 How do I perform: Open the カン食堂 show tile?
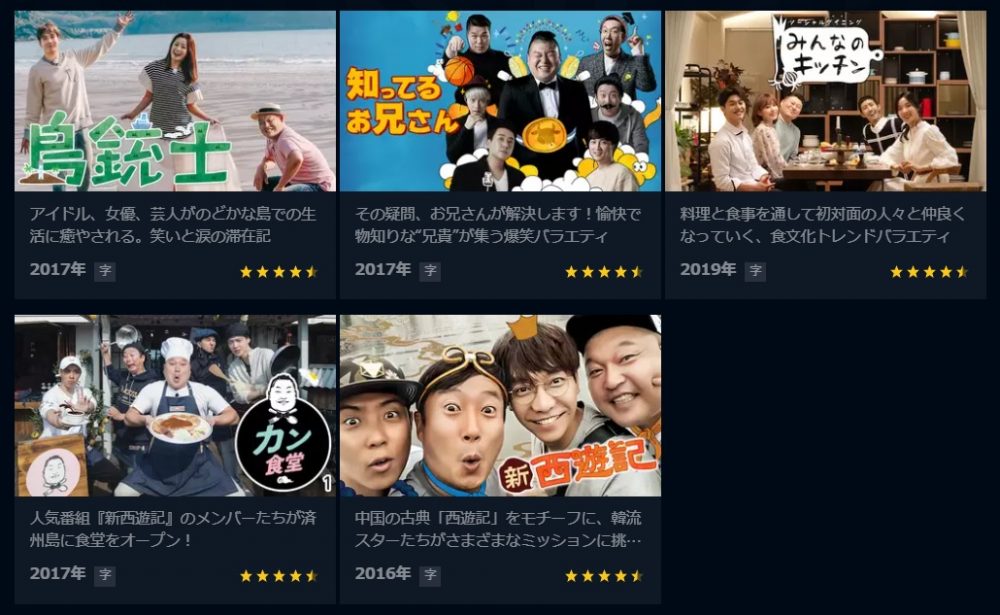tap(175, 405)
